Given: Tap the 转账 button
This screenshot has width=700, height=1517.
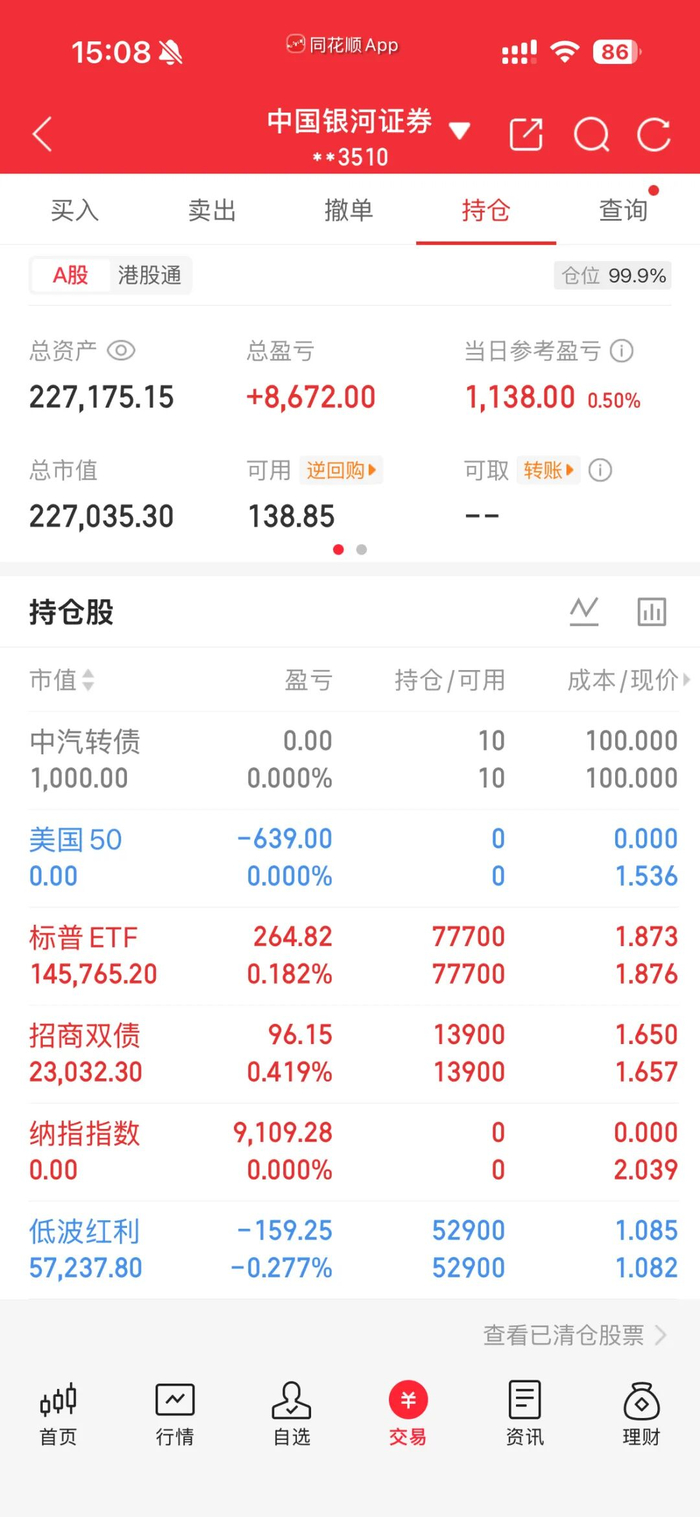Looking at the screenshot, I should click(x=549, y=470).
